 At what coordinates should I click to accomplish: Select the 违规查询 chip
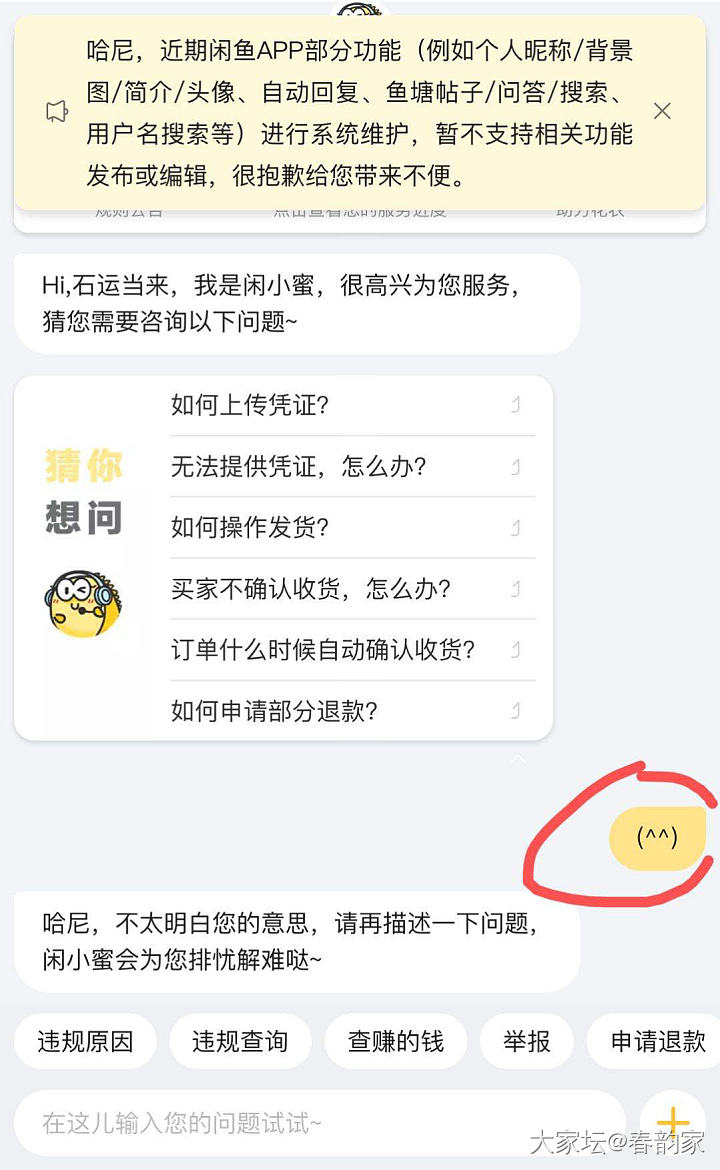click(x=240, y=1041)
